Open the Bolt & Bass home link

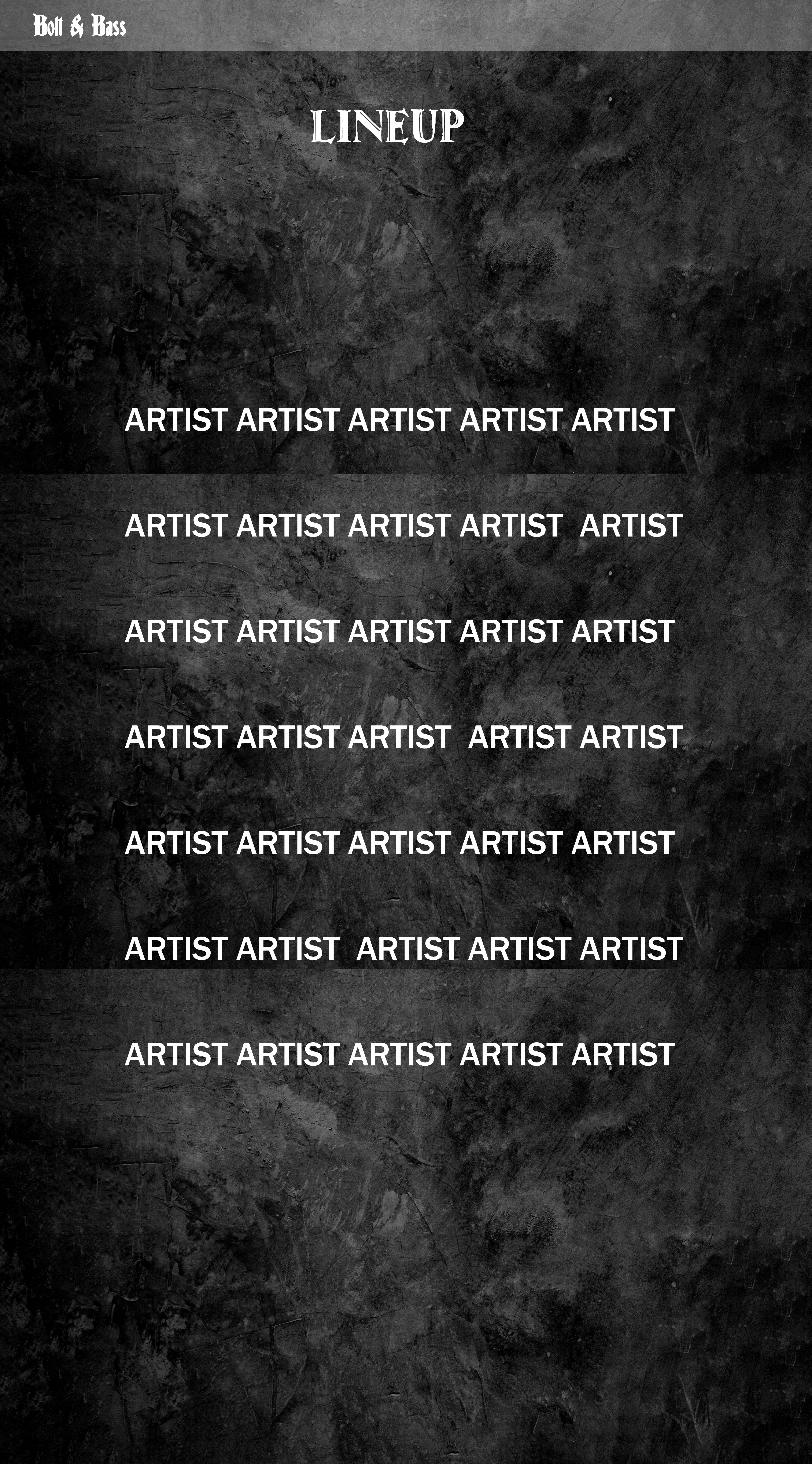[x=80, y=26]
